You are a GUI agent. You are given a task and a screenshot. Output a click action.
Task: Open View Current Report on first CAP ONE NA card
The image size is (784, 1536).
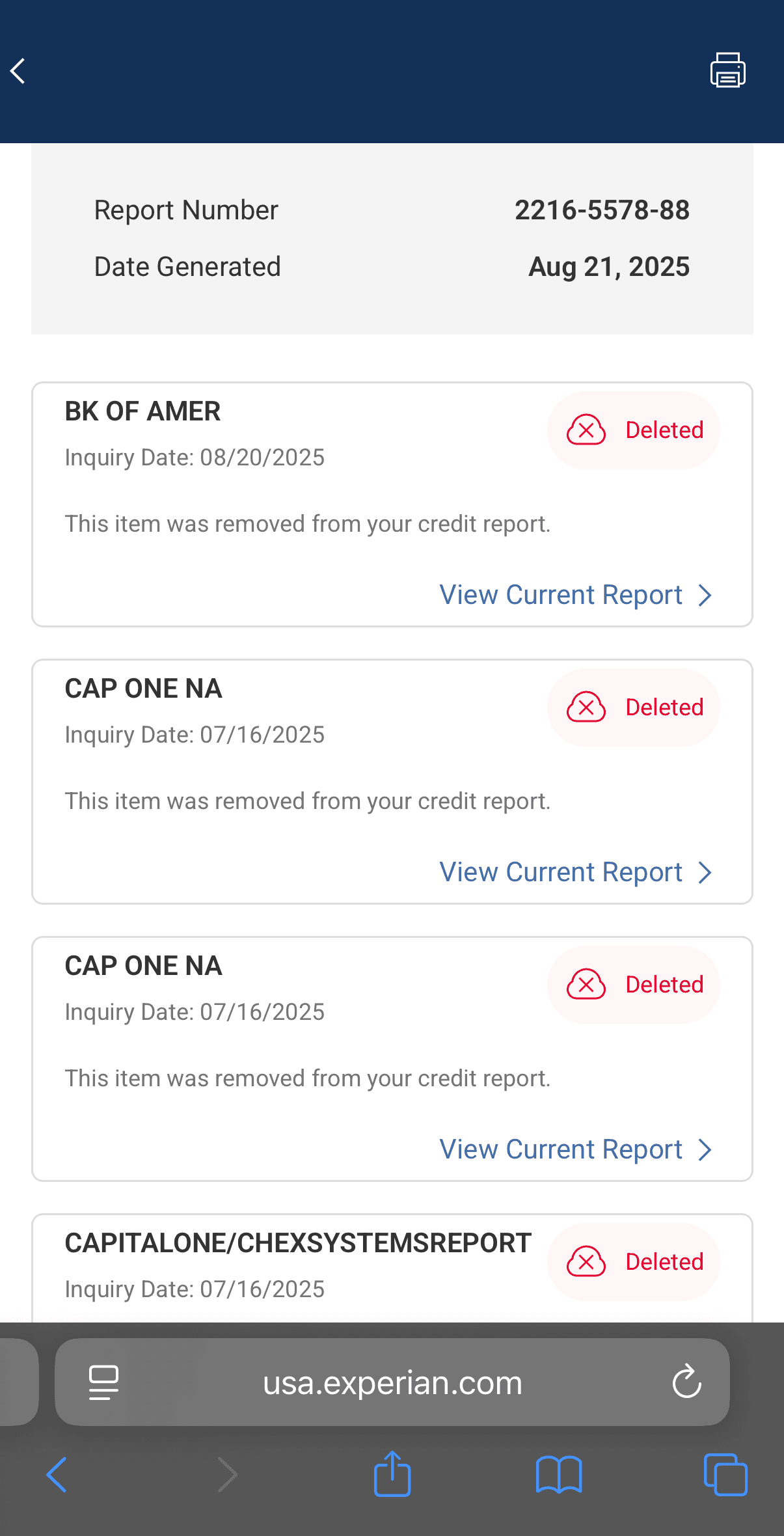(560, 871)
